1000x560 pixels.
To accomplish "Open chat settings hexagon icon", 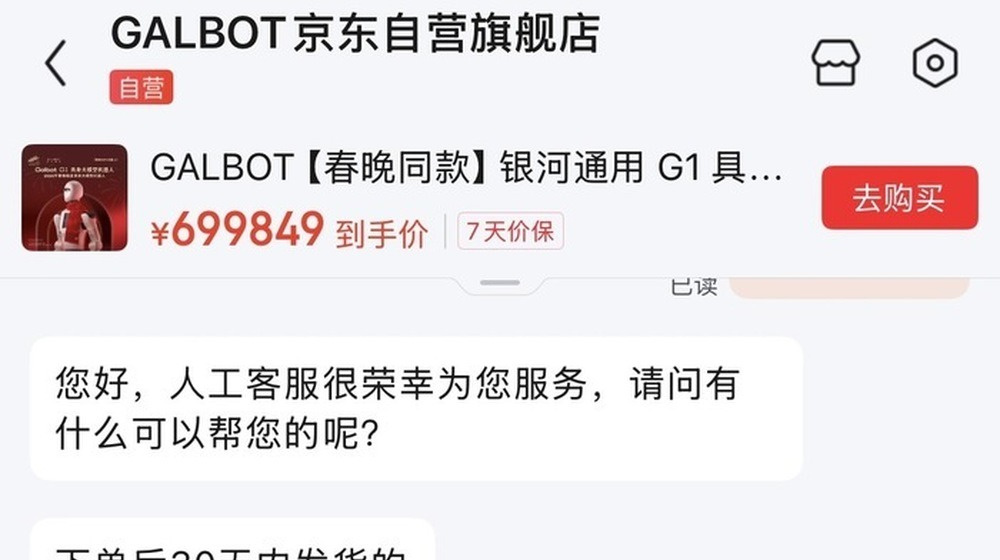I will [x=936, y=64].
